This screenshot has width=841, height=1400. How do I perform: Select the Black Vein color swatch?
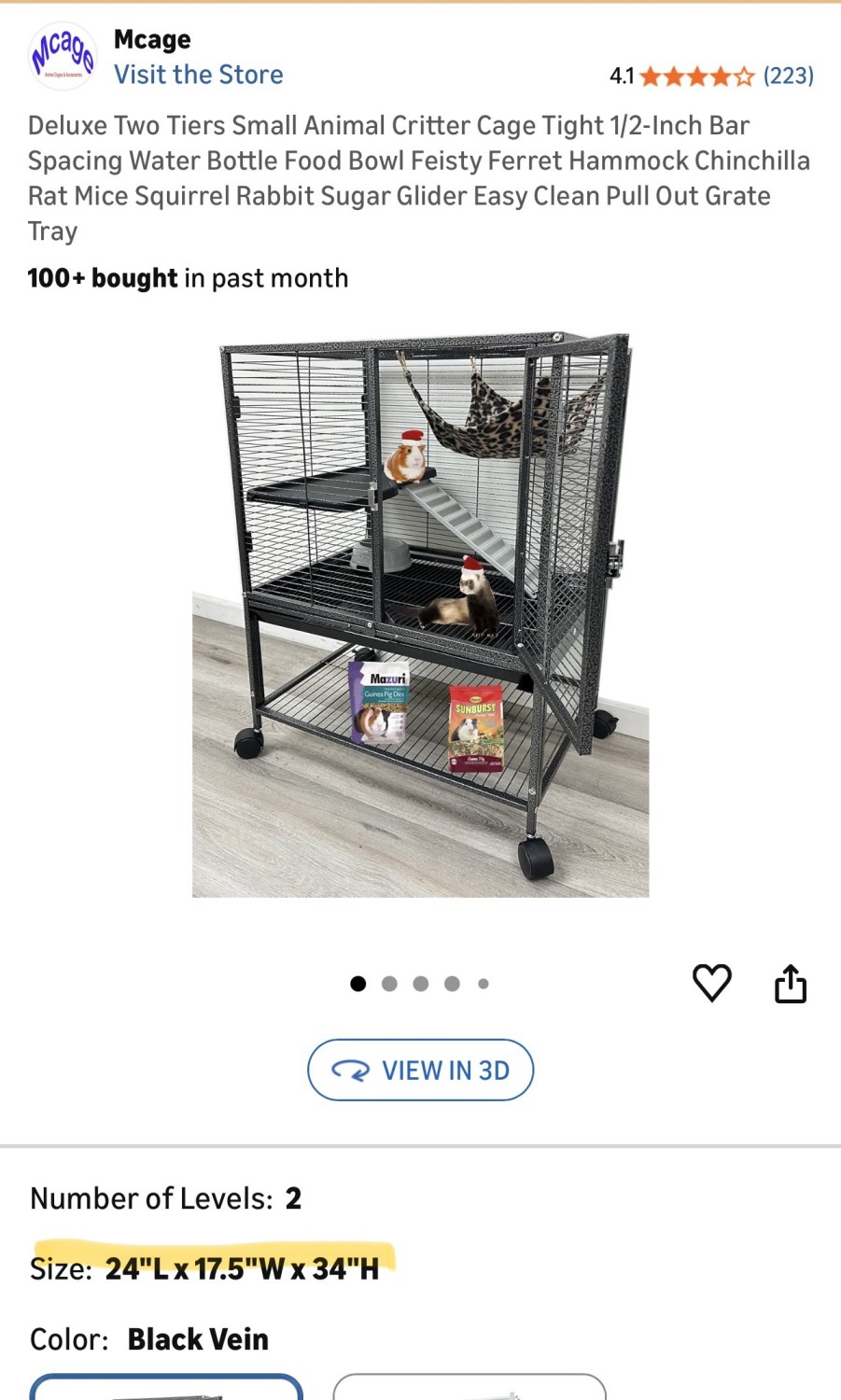click(x=166, y=1388)
